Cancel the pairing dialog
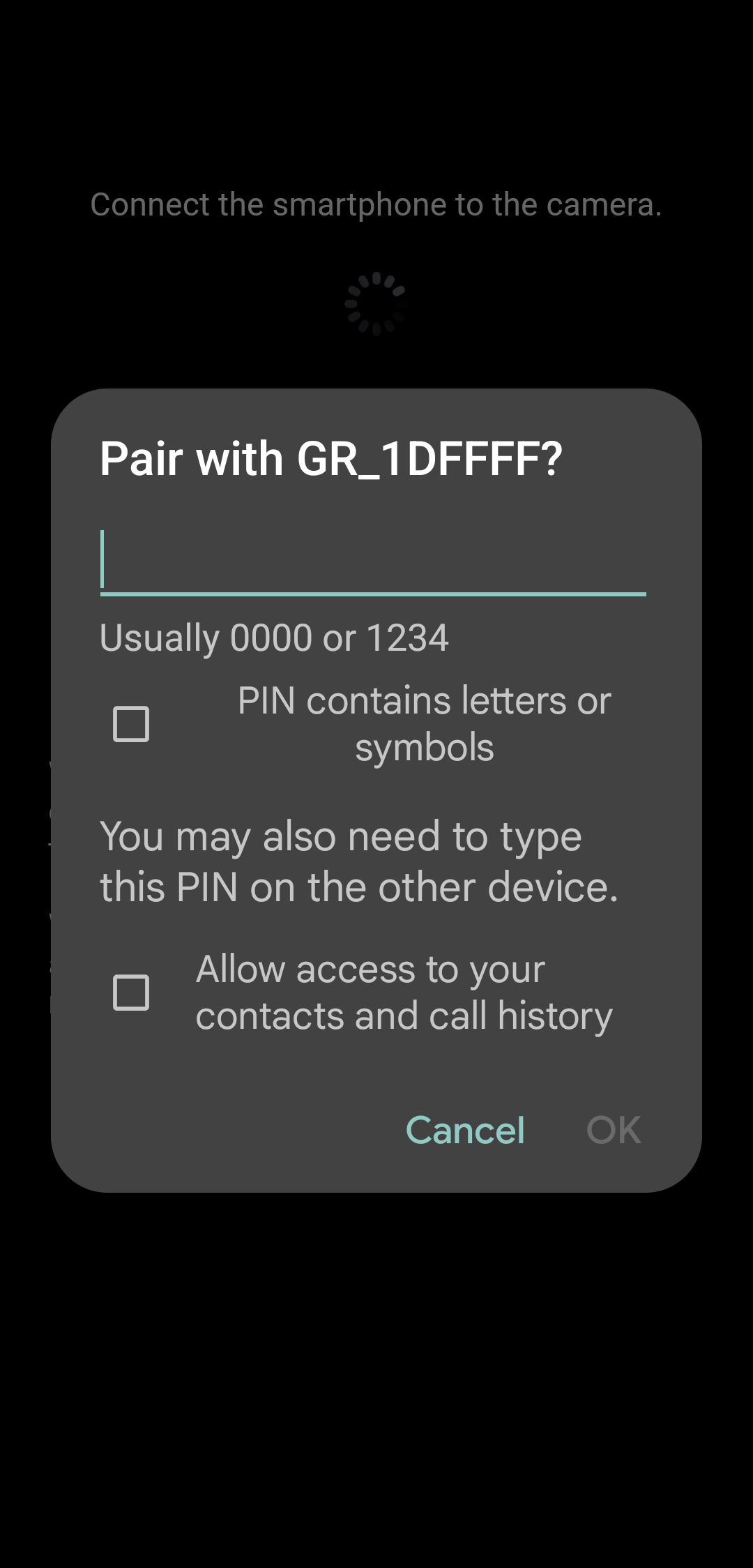Image resolution: width=753 pixels, height=1568 pixels. pyautogui.click(x=465, y=1130)
